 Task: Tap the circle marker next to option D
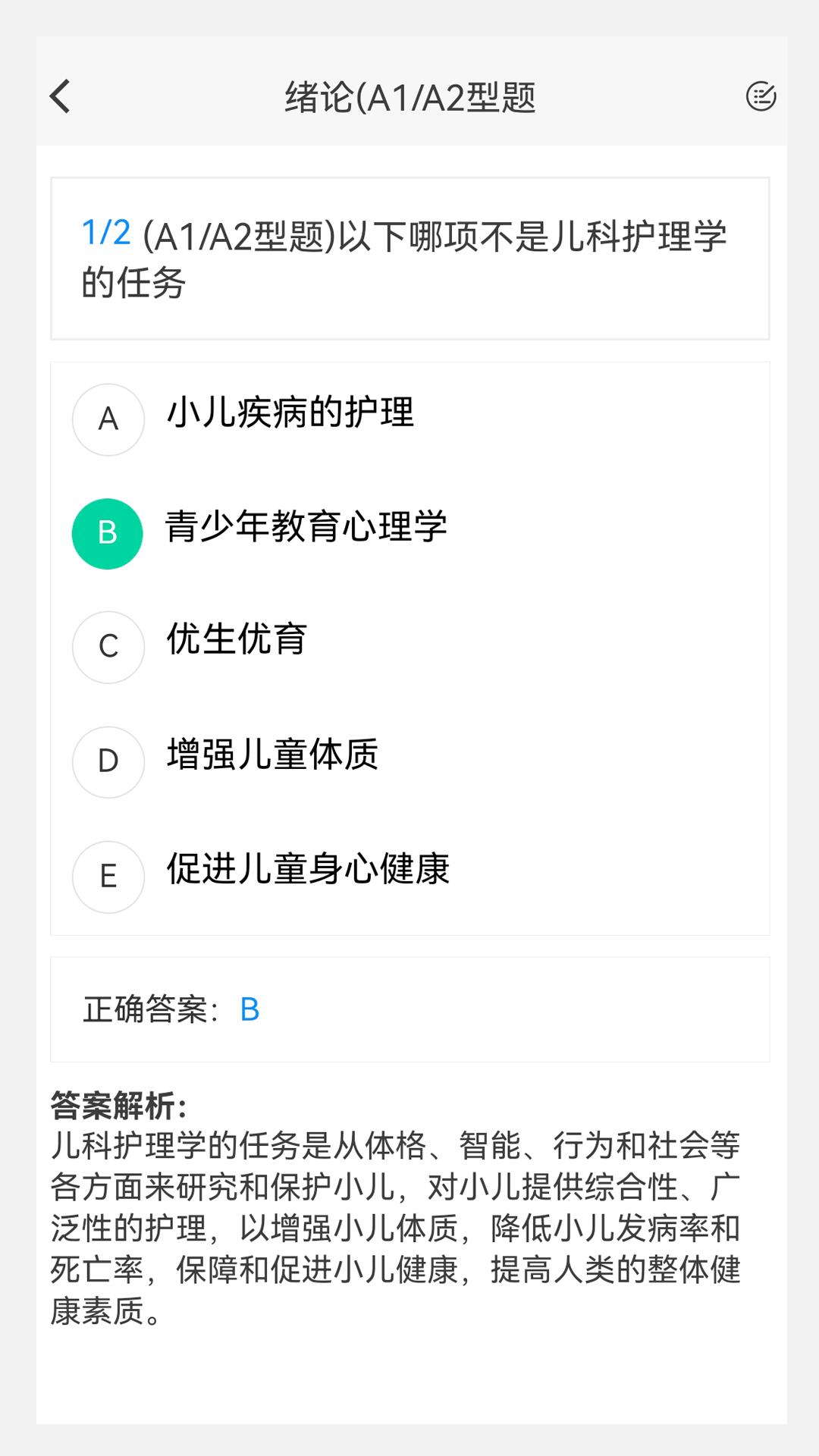point(108,761)
